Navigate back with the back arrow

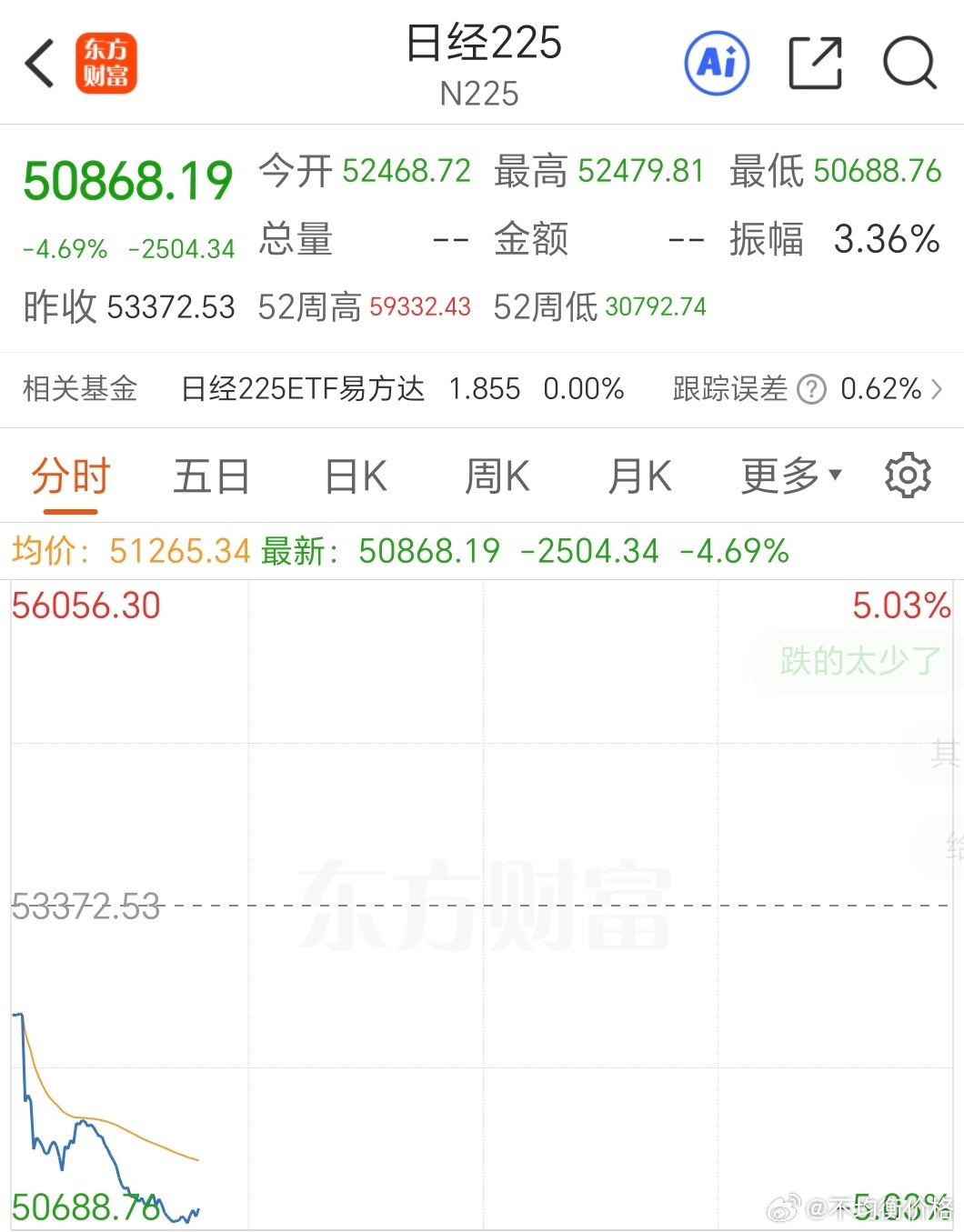[x=38, y=64]
